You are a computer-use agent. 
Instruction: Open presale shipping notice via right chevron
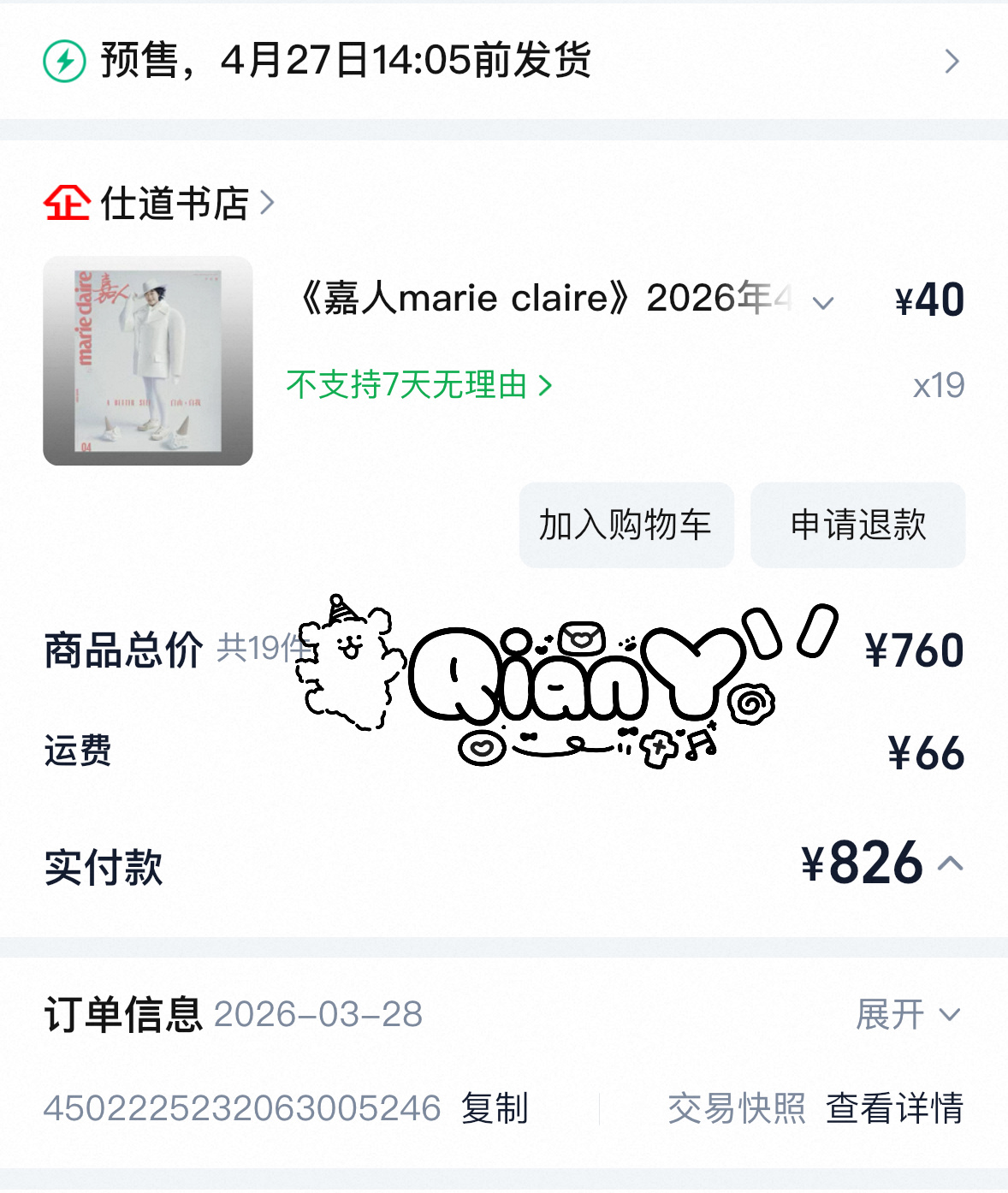point(954,62)
